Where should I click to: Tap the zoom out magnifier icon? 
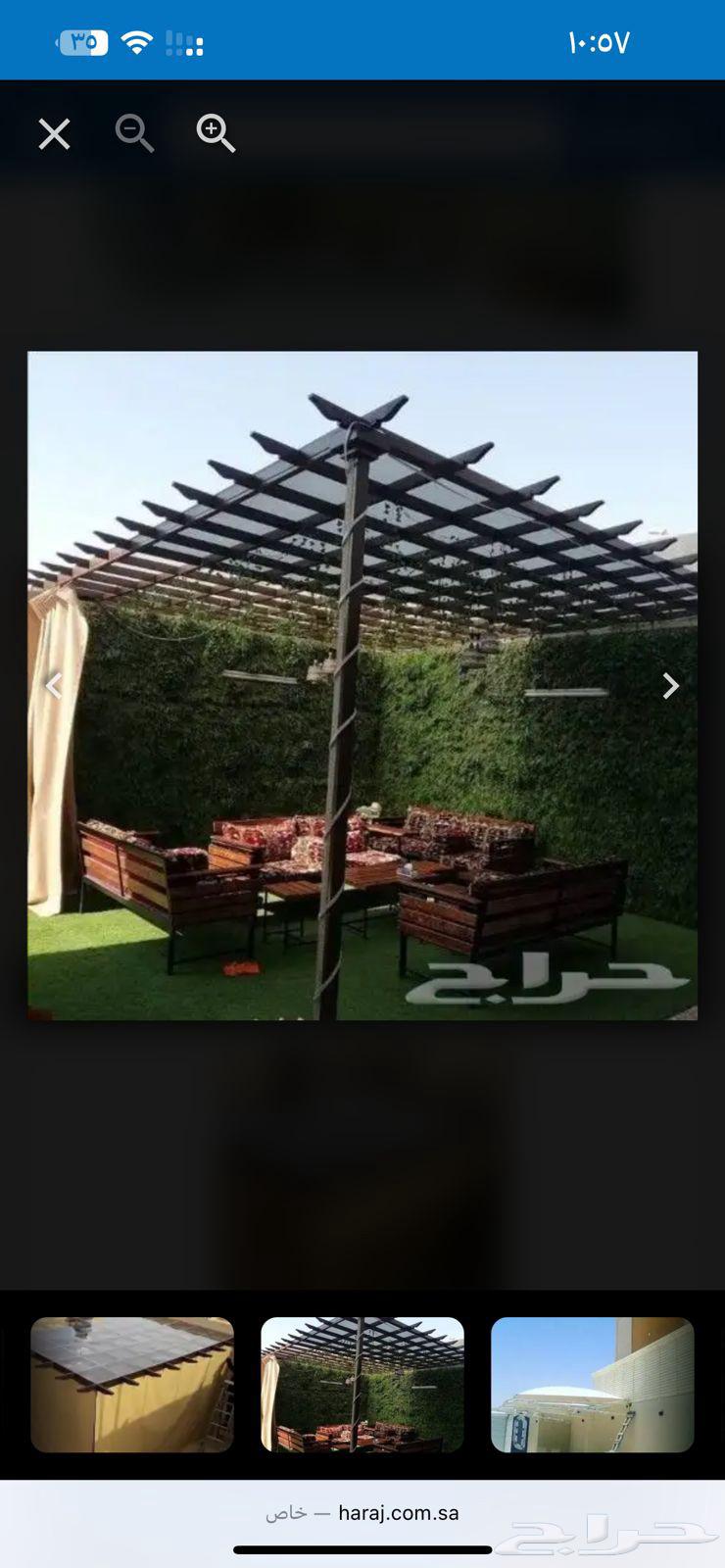pos(135,133)
